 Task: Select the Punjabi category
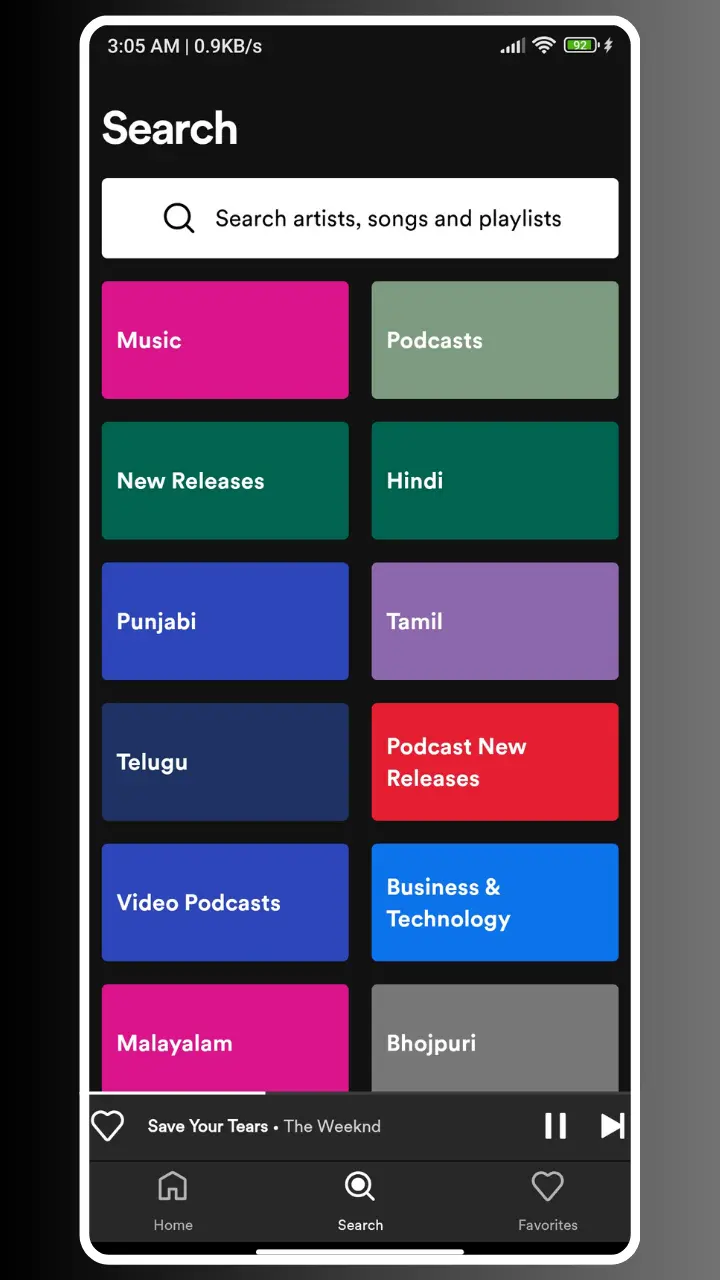point(225,621)
